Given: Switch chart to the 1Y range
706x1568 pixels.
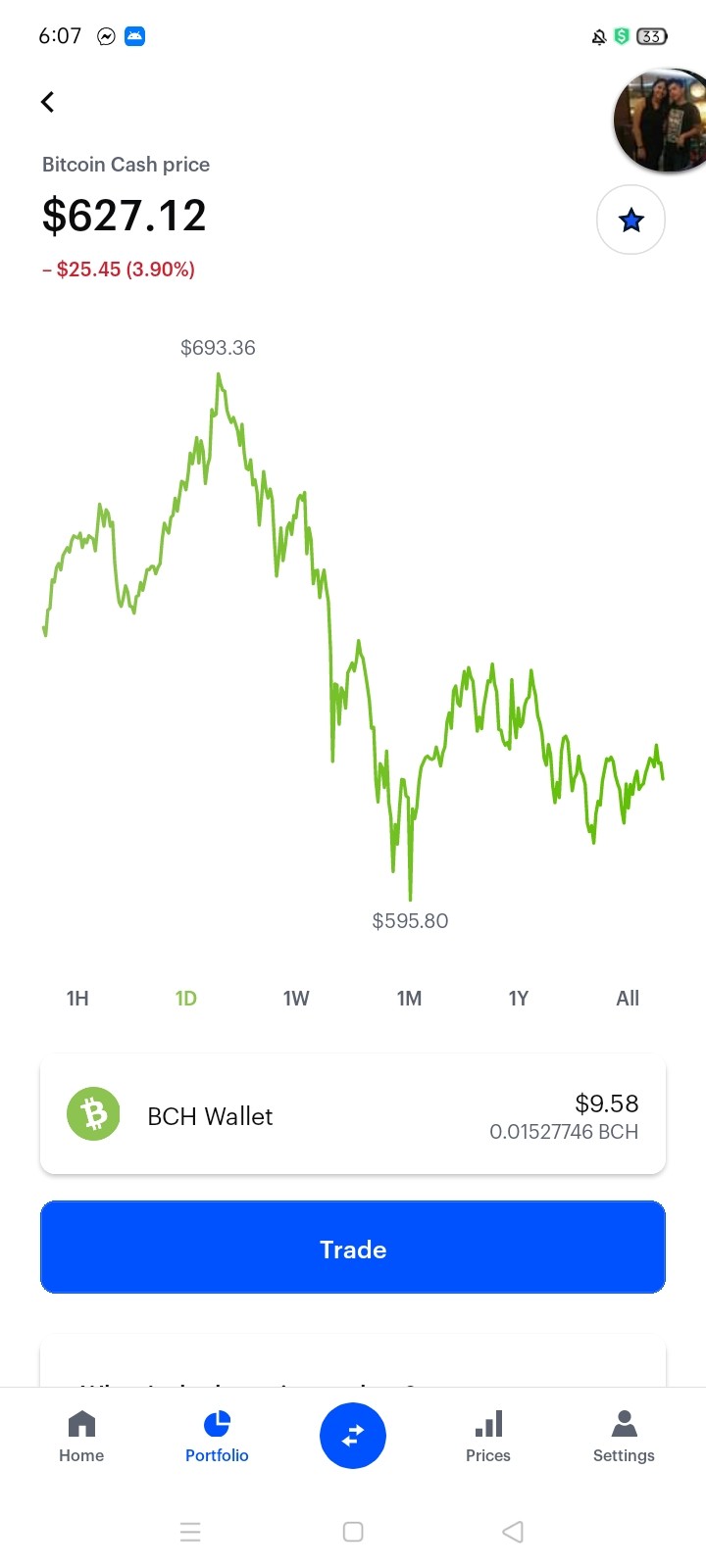Looking at the screenshot, I should pos(519,999).
